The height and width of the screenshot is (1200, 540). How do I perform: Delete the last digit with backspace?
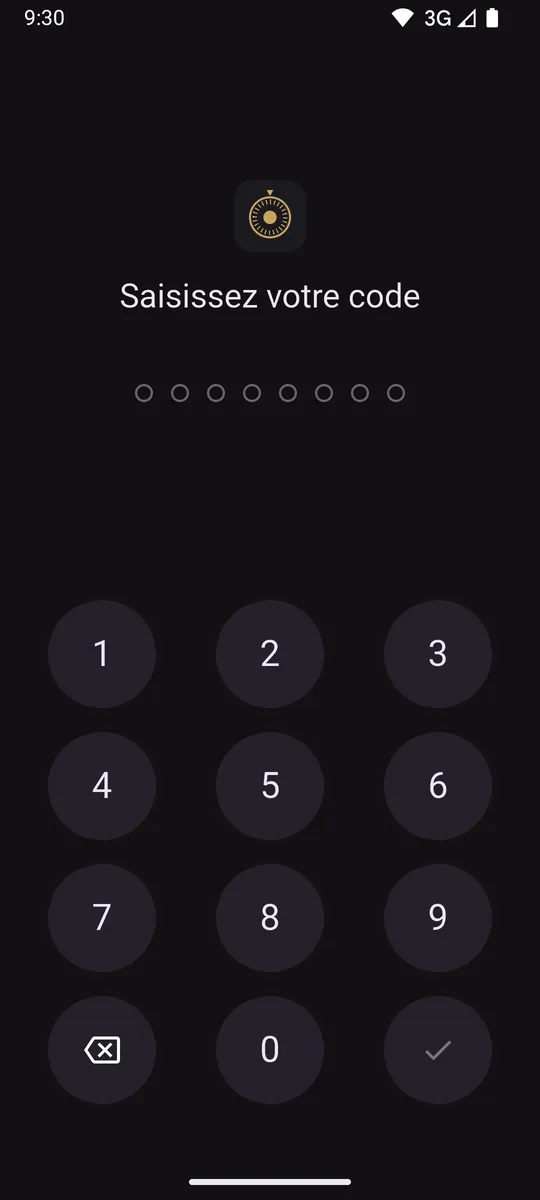(x=102, y=1050)
